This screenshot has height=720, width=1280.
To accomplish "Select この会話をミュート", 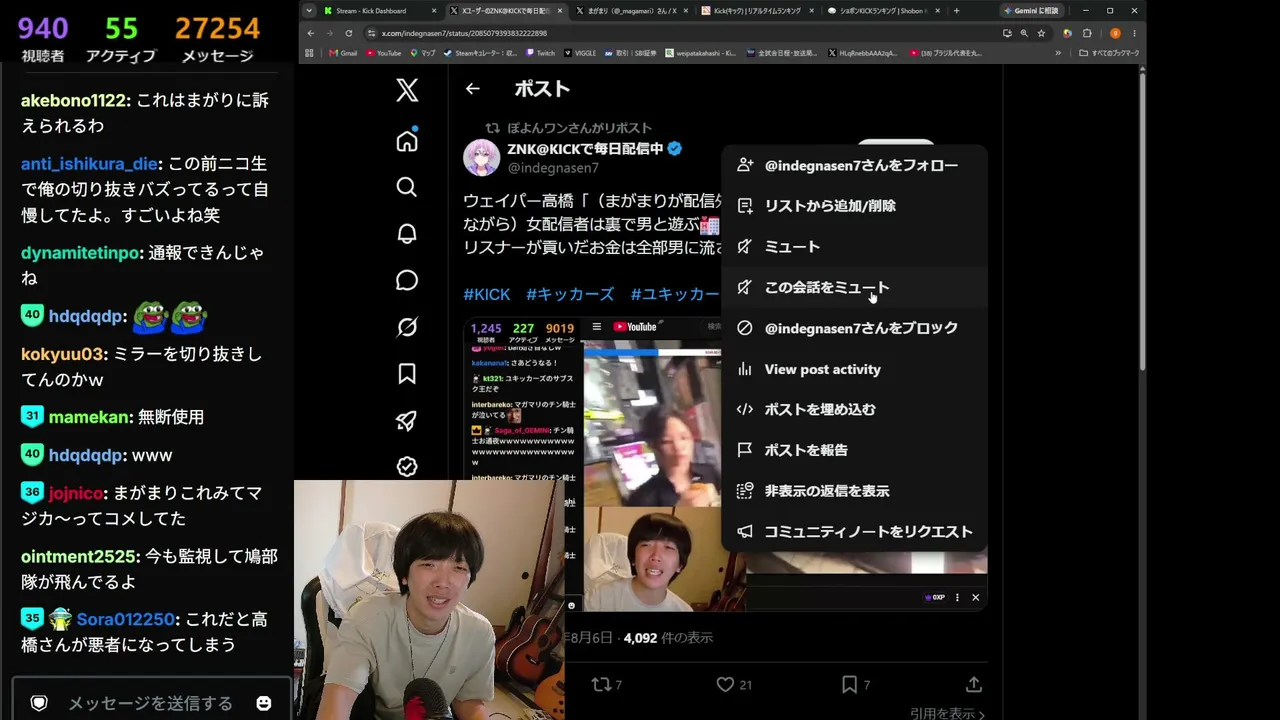I will click(x=854, y=287).
